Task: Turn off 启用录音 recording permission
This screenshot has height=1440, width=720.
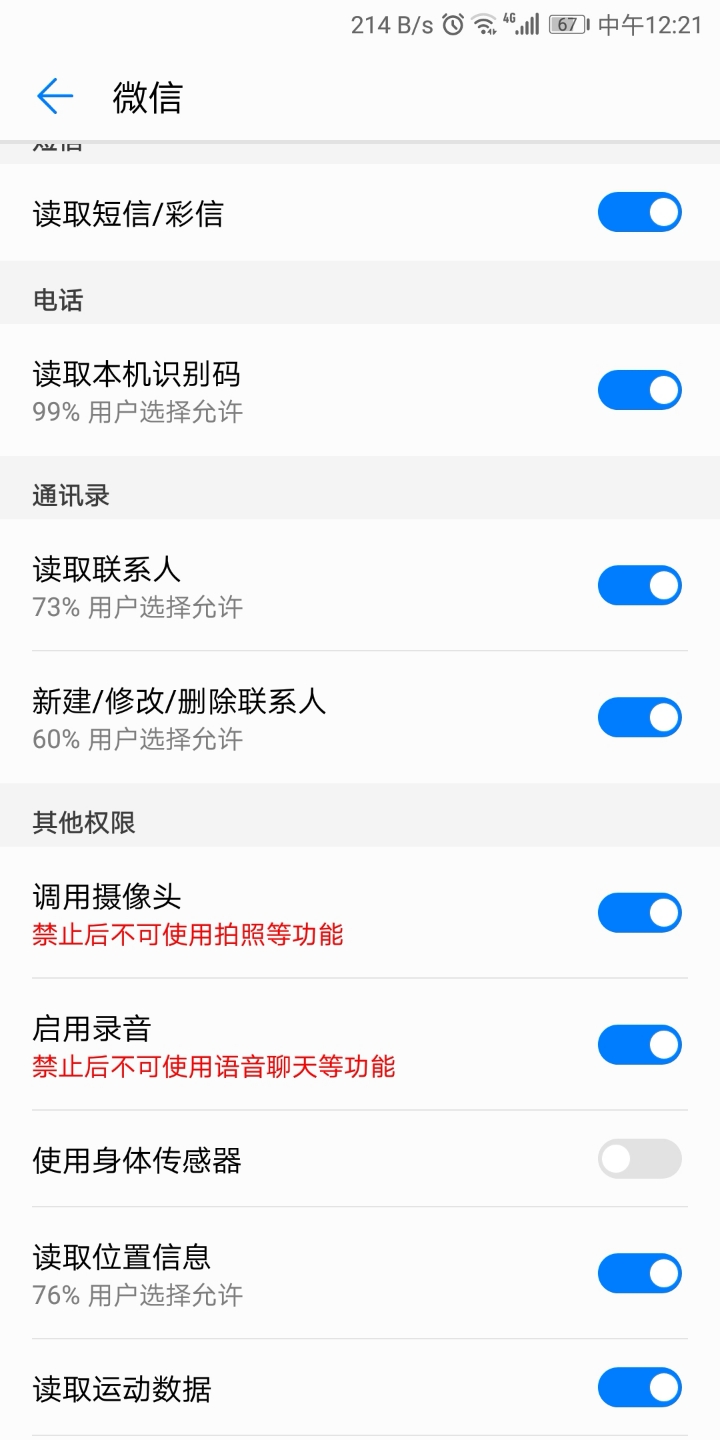Action: click(640, 1045)
